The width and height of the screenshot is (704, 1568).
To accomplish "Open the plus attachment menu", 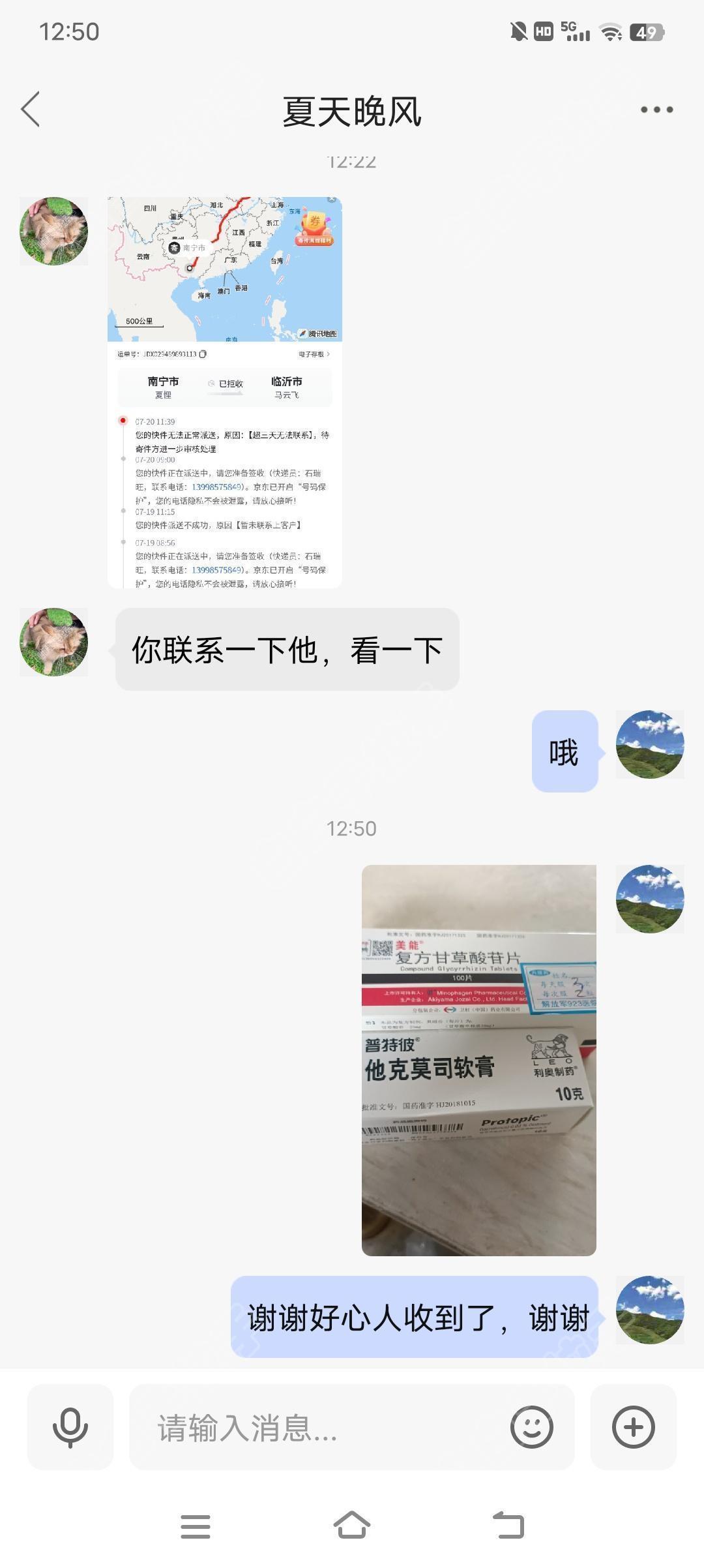I will pyautogui.click(x=633, y=1427).
